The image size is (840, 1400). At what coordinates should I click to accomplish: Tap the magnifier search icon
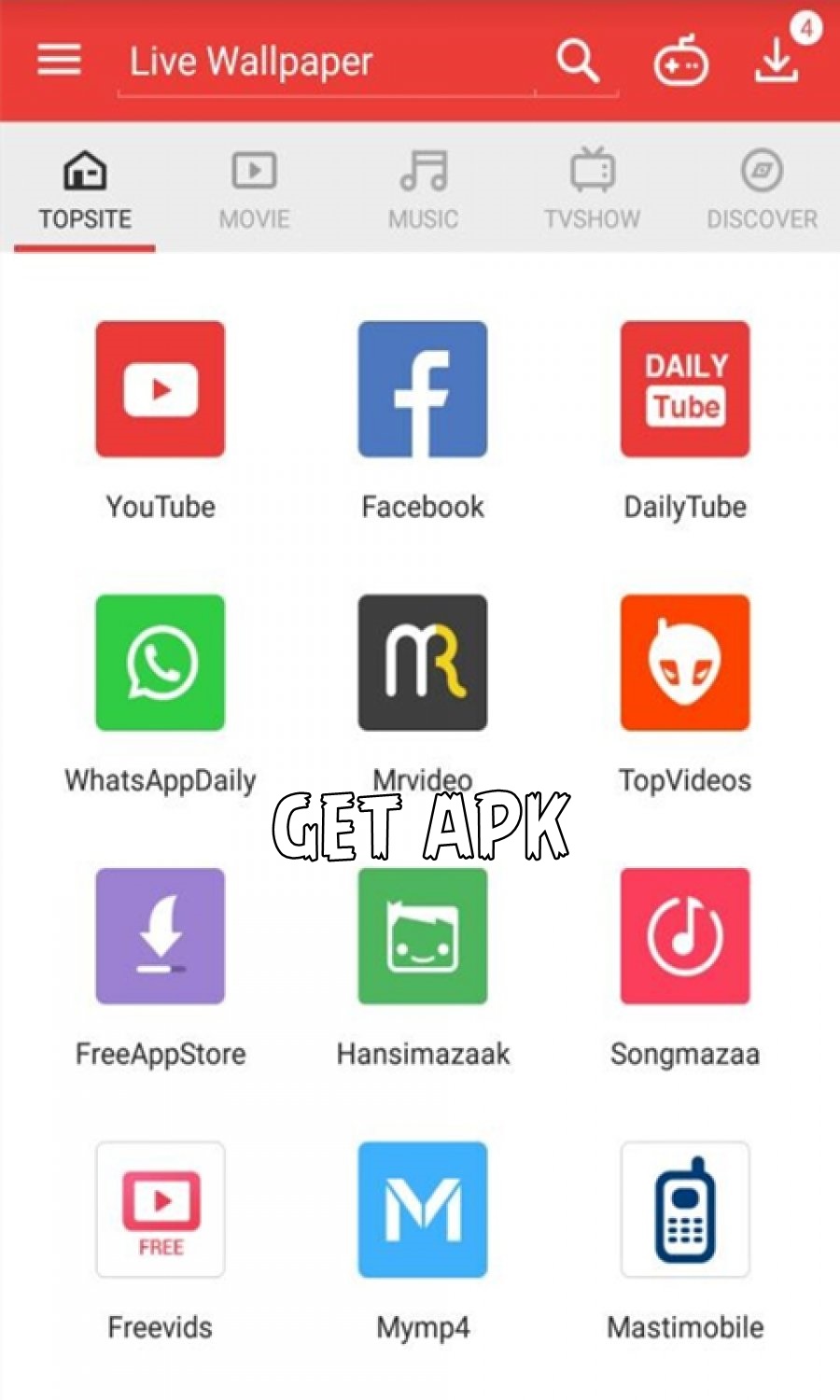tap(578, 62)
